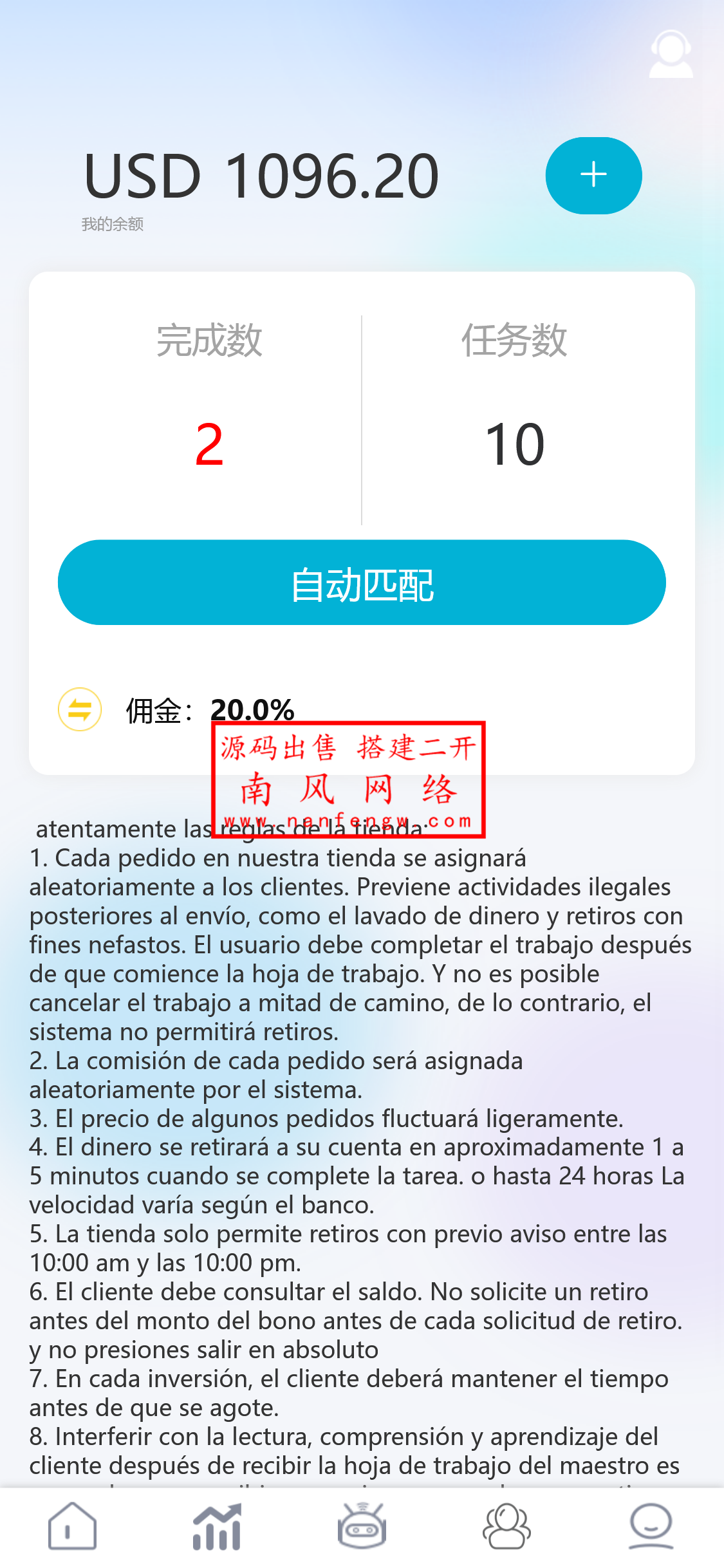Click the 完成数 column header
Viewport: 724px width, 1568px height.
tap(210, 342)
